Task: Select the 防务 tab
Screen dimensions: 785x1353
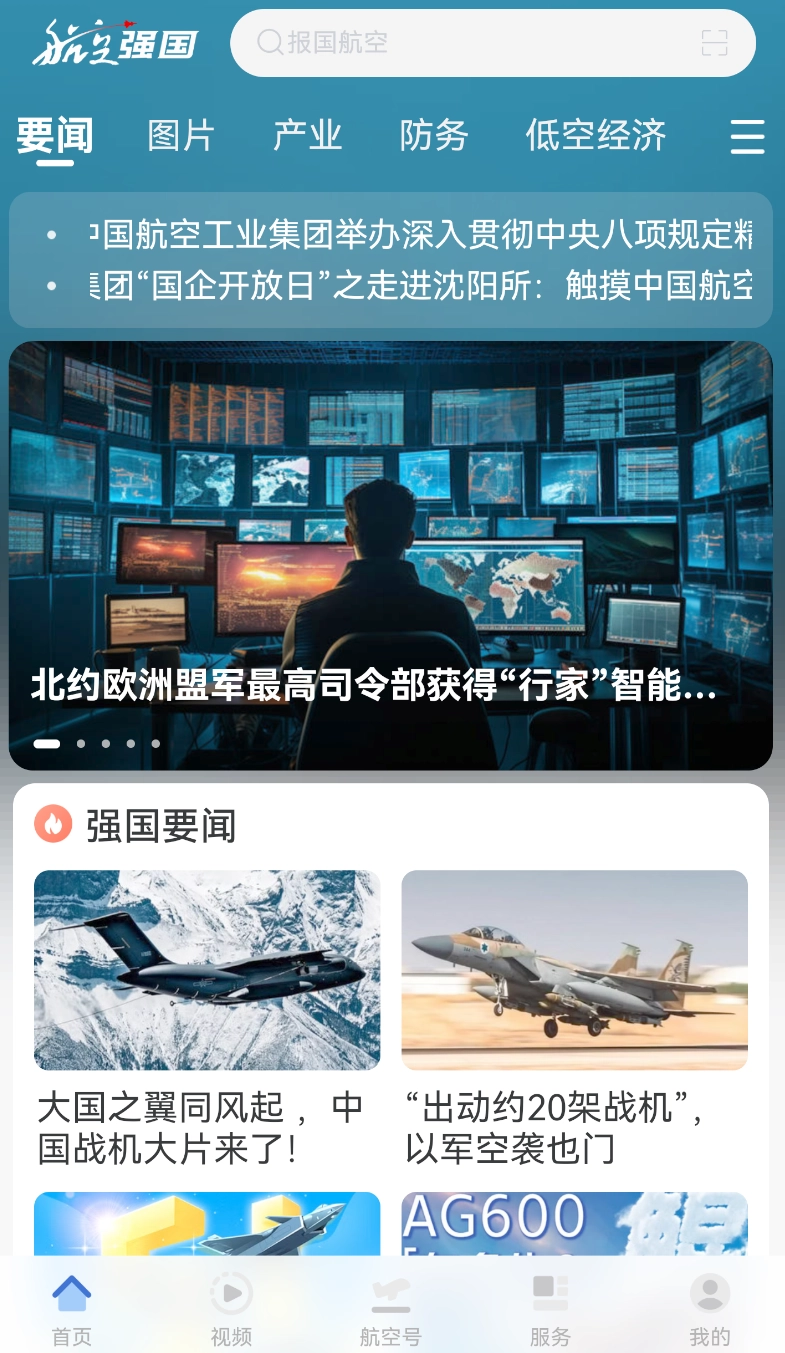Action: (434, 135)
